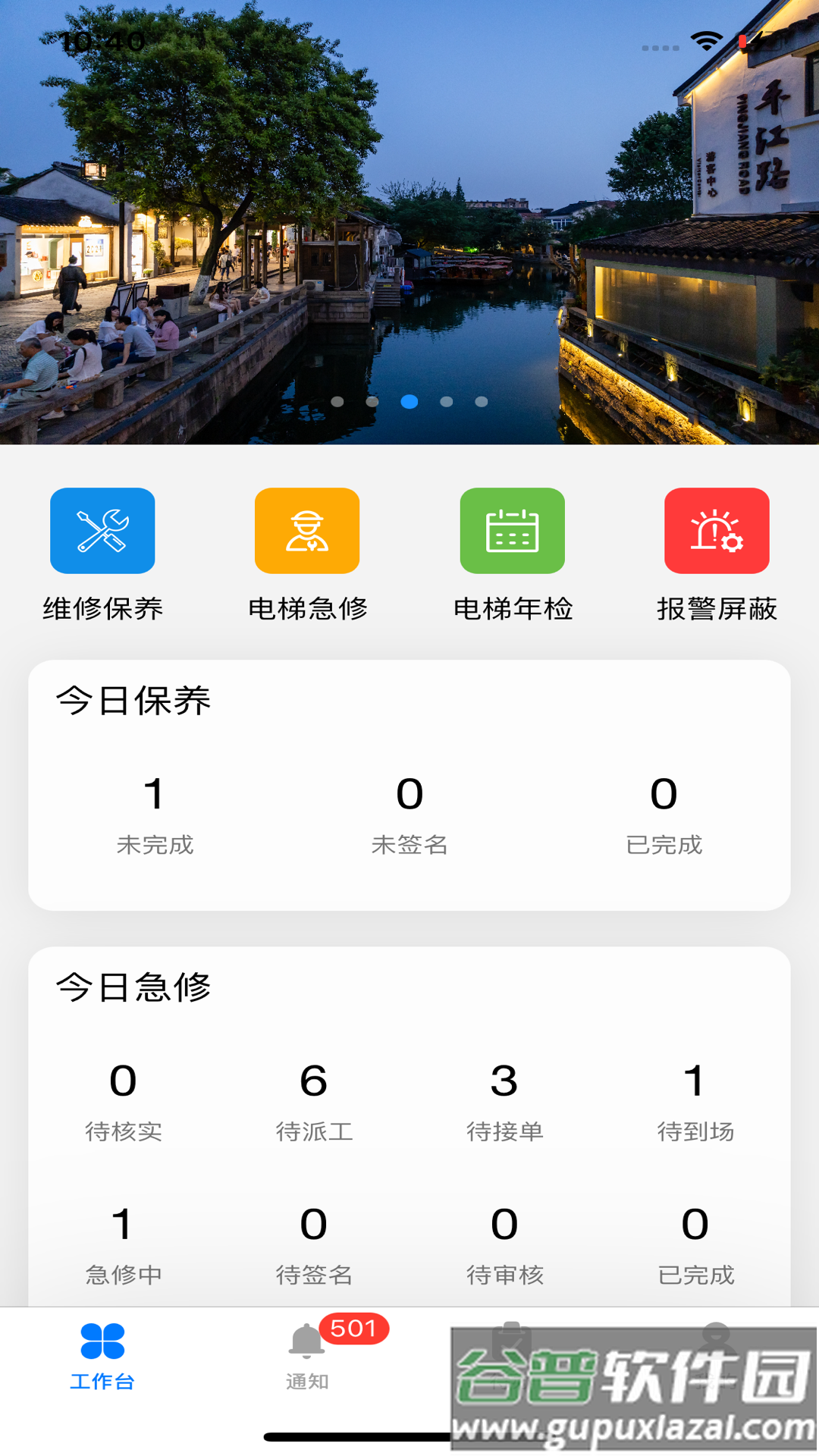Select the fourth carousel pagination dot

tap(445, 402)
